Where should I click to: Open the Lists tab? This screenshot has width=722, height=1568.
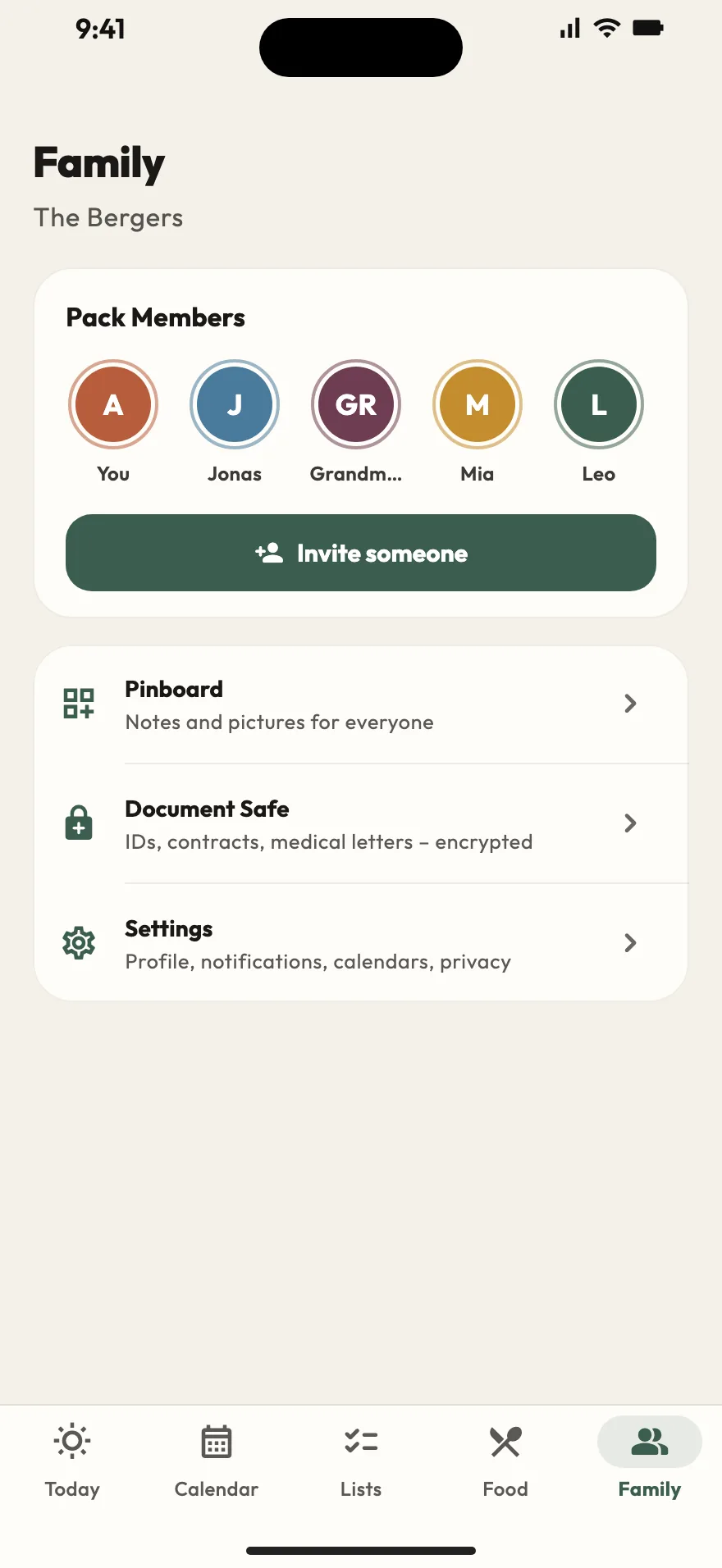(x=361, y=1461)
